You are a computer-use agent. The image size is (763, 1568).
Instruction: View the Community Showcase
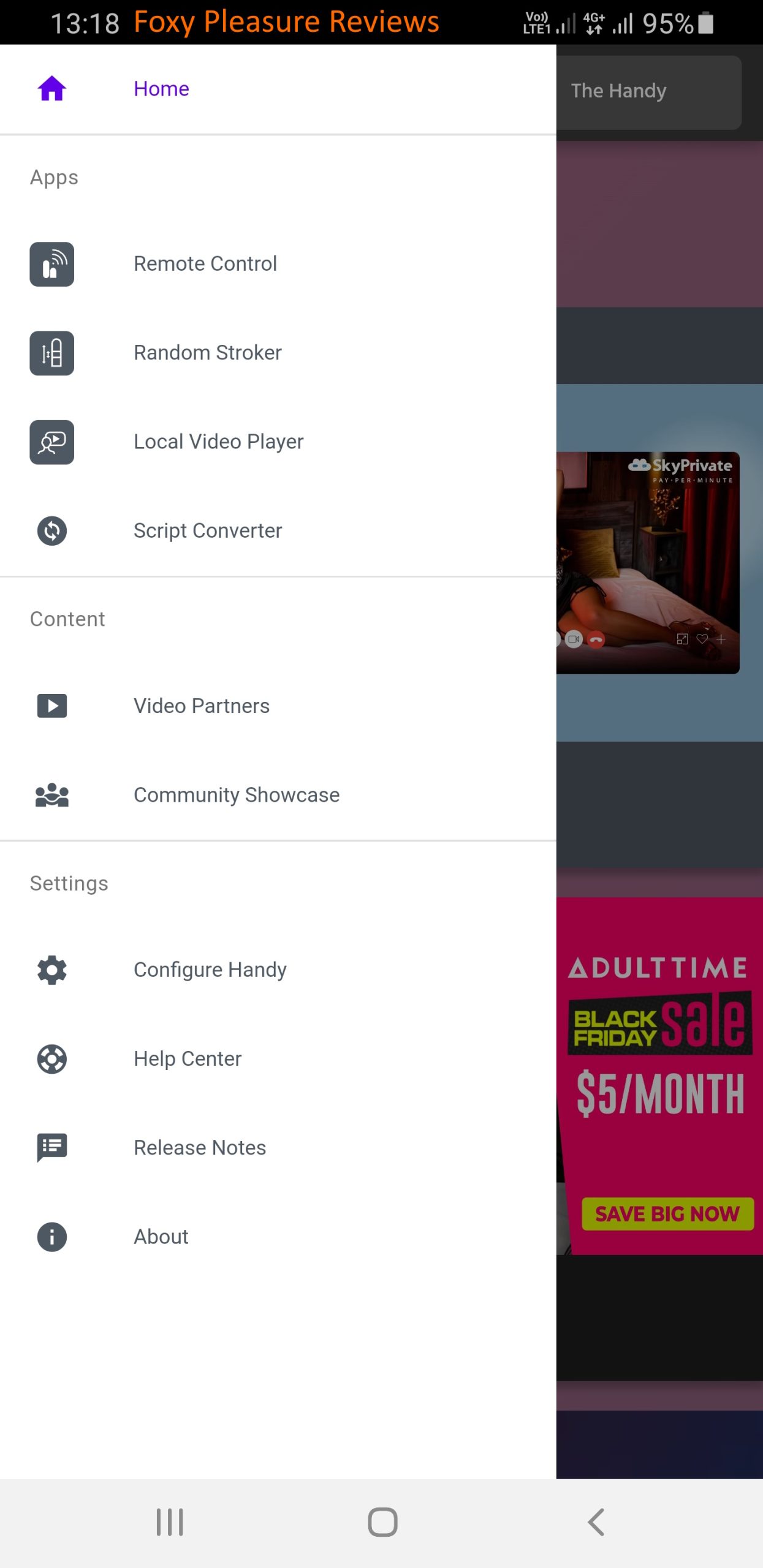pos(236,794)
